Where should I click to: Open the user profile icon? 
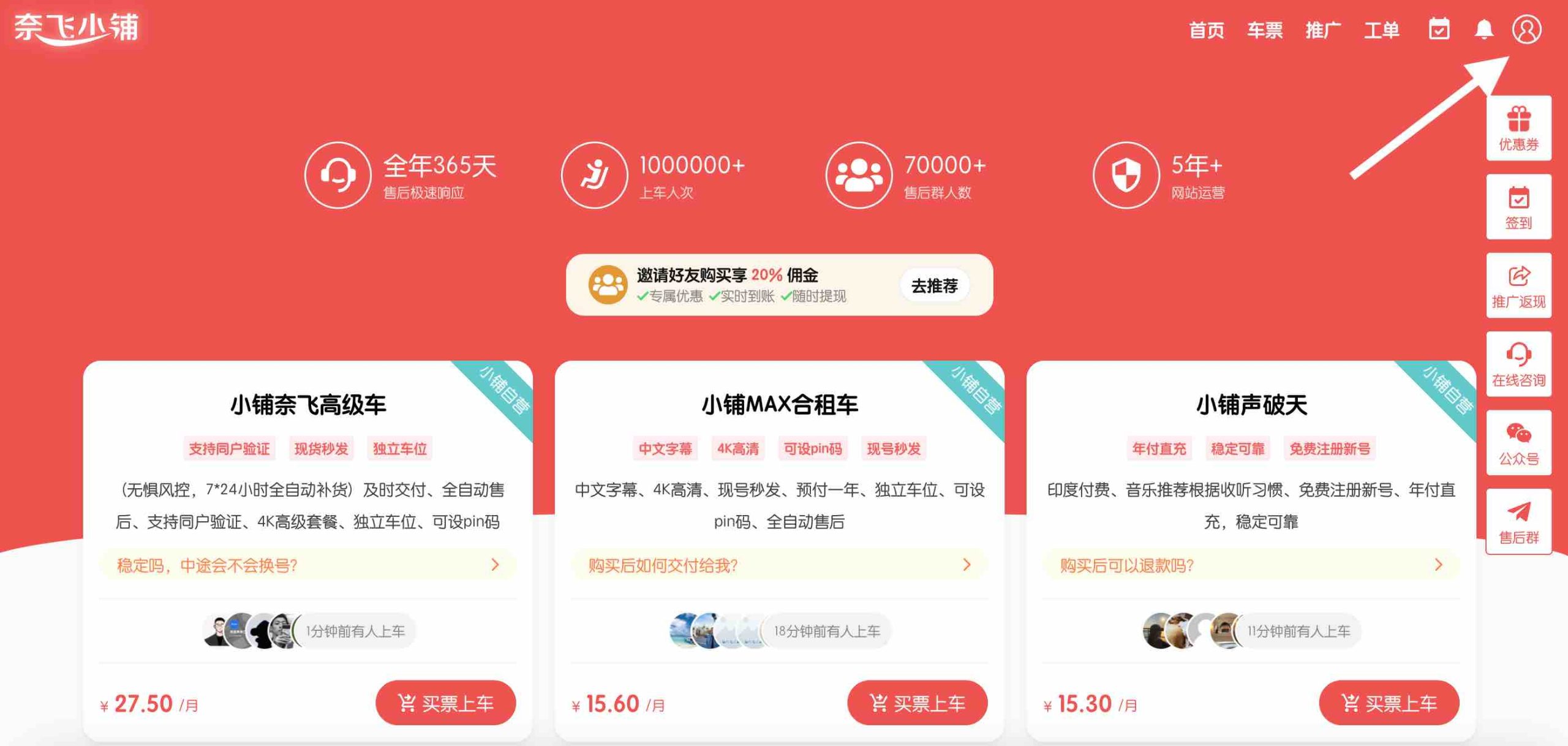point(1526,29)
